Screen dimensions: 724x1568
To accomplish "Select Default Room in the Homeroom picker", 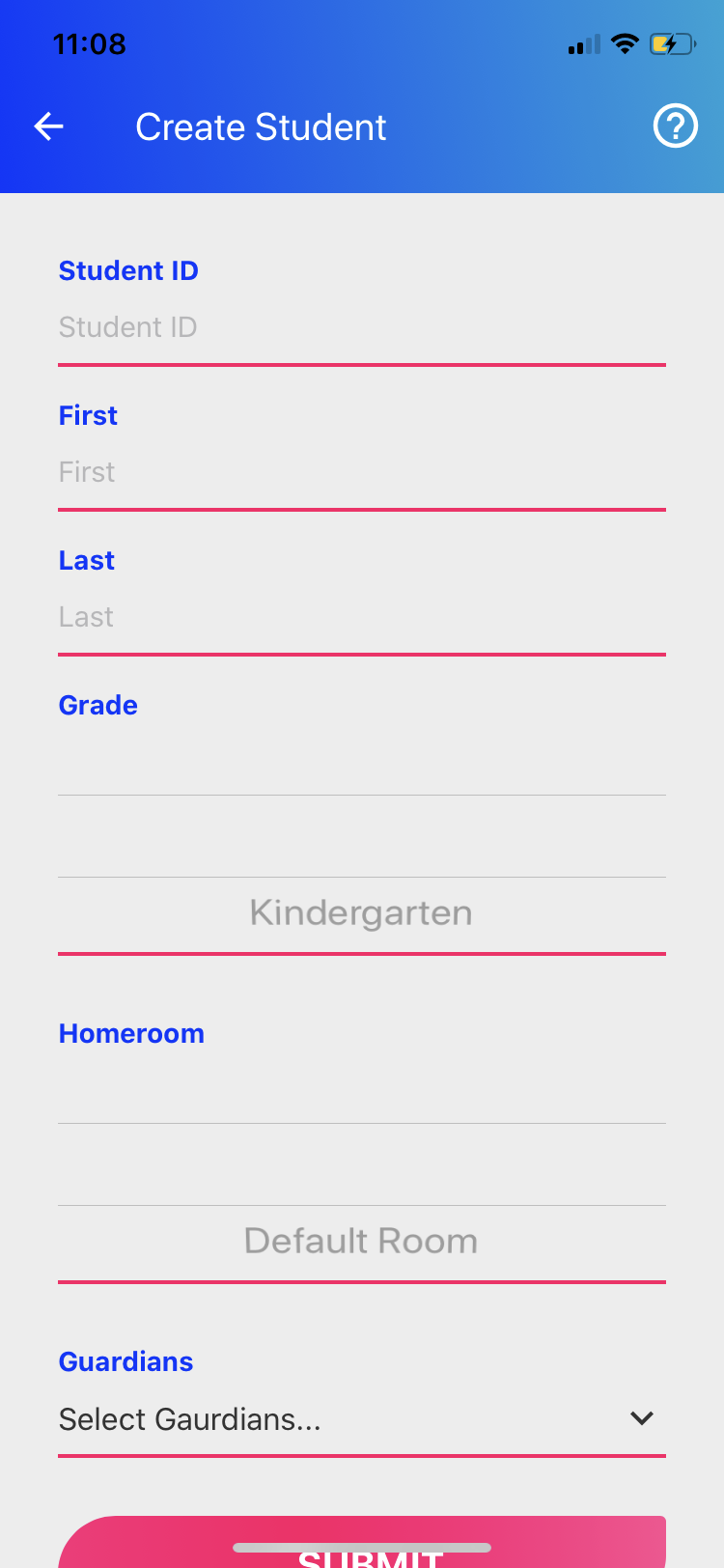I will tap(361, 1242).
